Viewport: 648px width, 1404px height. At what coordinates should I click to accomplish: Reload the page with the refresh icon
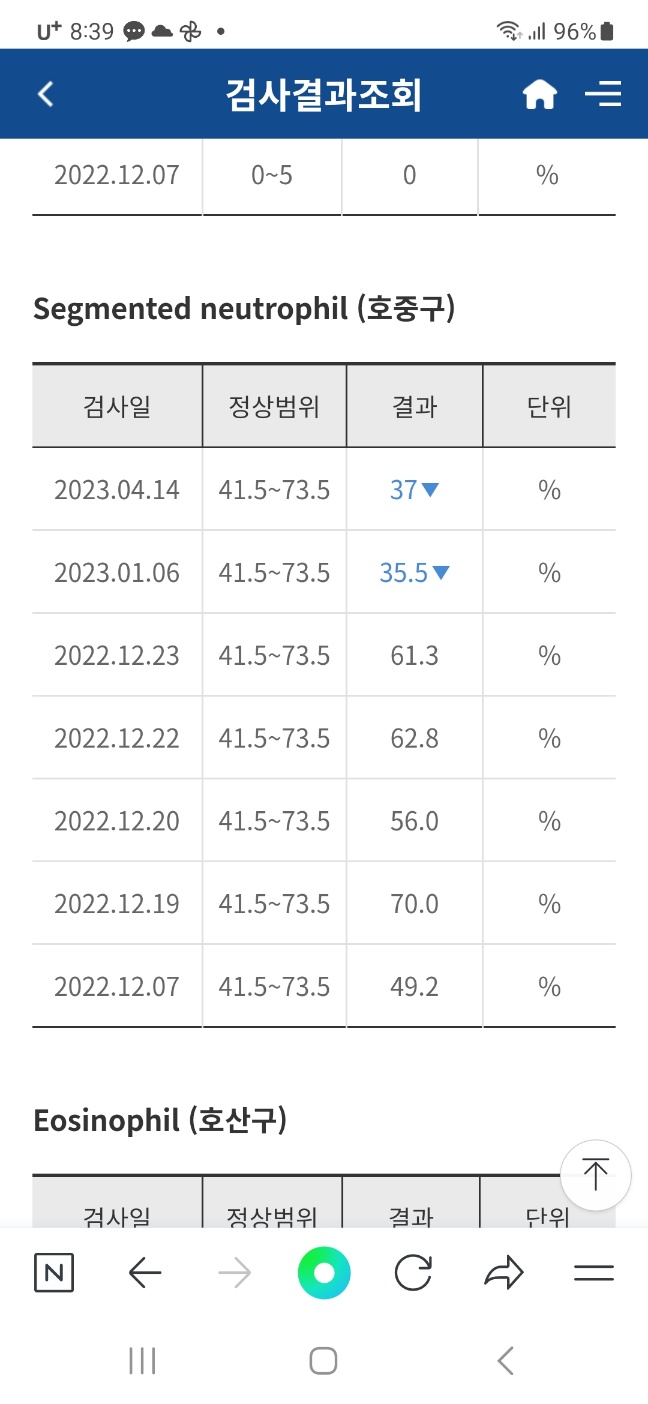pos(413,1273)
